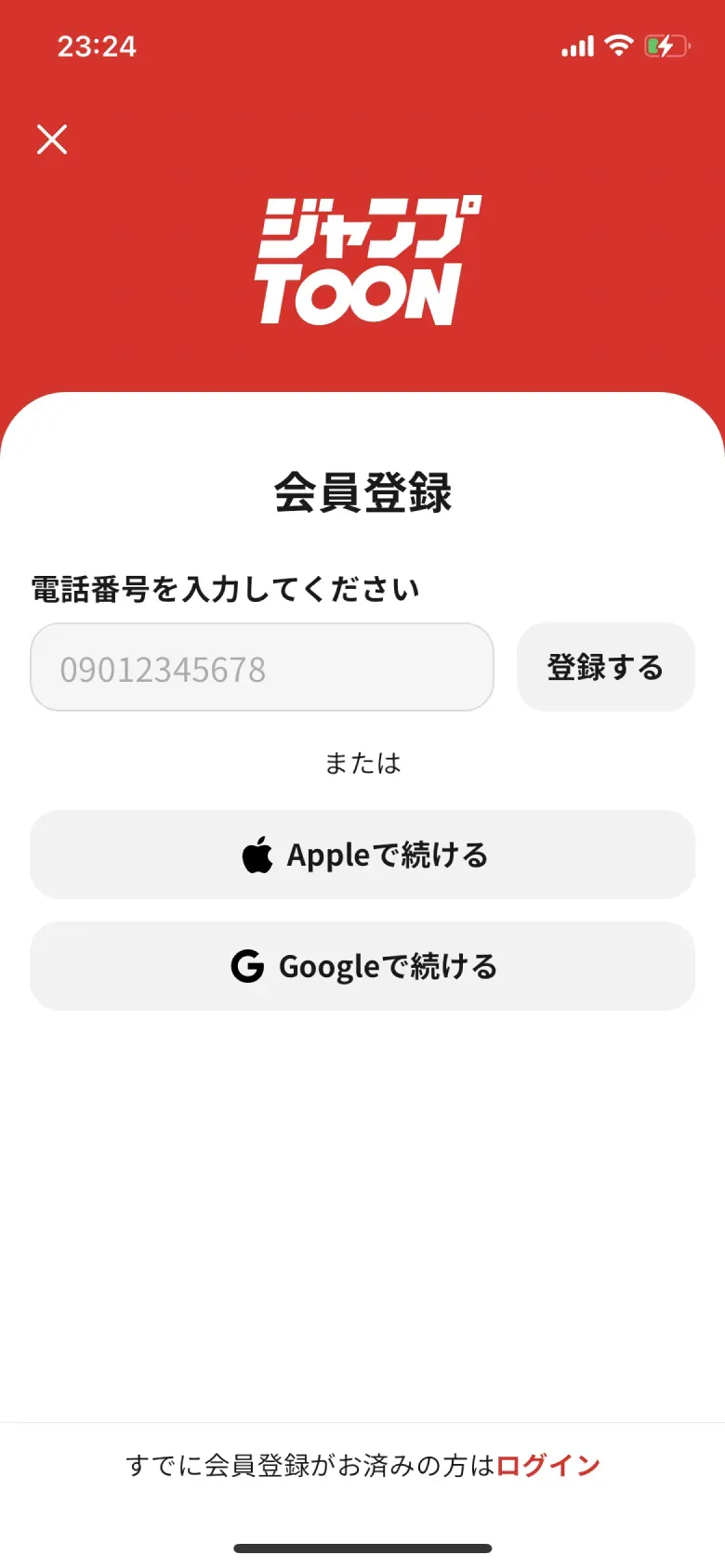The width and height of the screenshot is (725, 1568).
Task: Click the clock showing 23:24
Action: (98, 46)
